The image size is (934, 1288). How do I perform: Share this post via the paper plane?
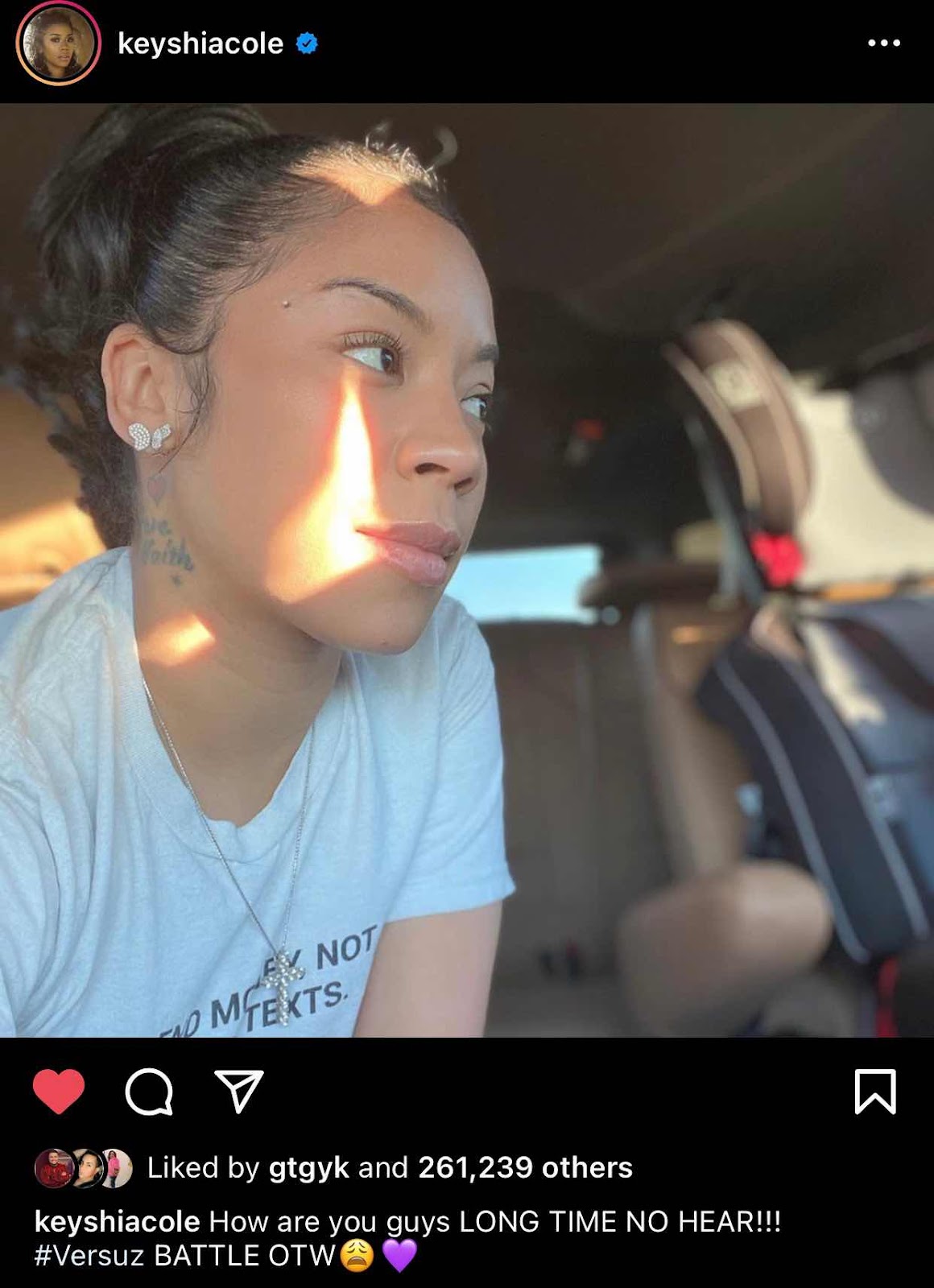pos(238,1091)
